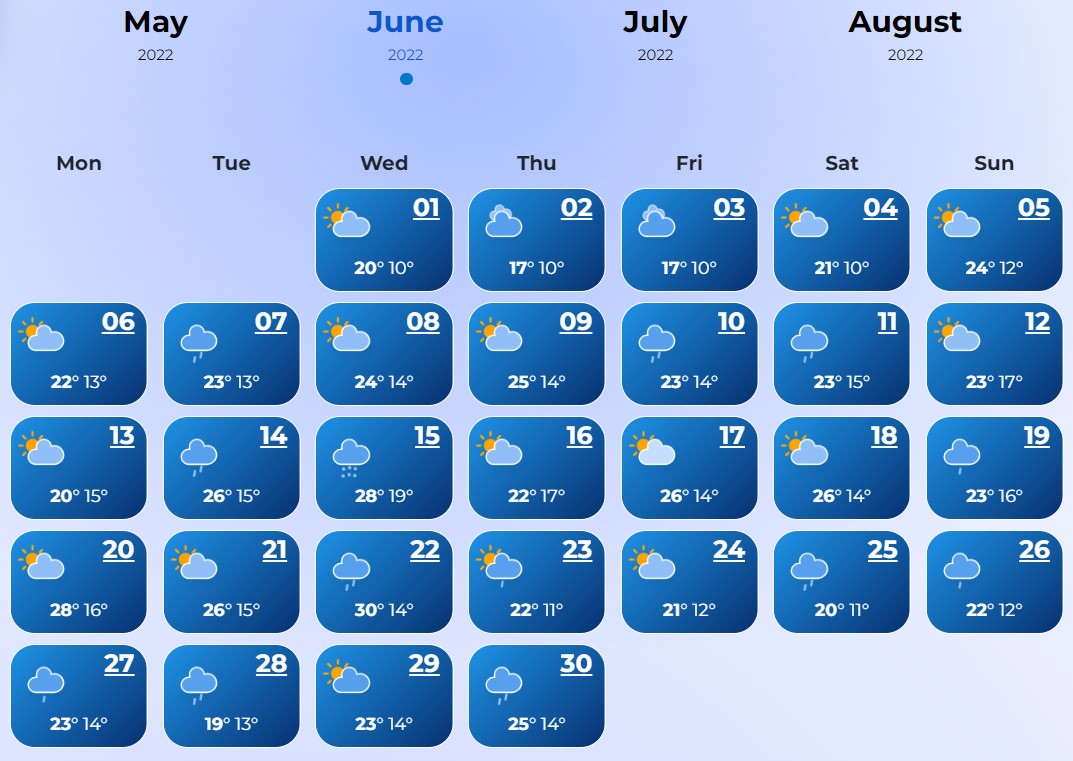Image resolution: width=1073 pixels, height=761 pixels.
Task: View weather details for June 22
Action: [384, 582]
